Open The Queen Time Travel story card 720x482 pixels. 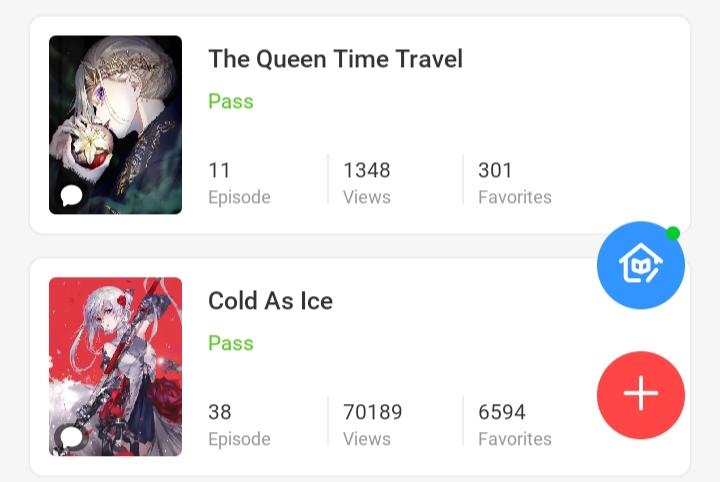click(x=335, y=59)
